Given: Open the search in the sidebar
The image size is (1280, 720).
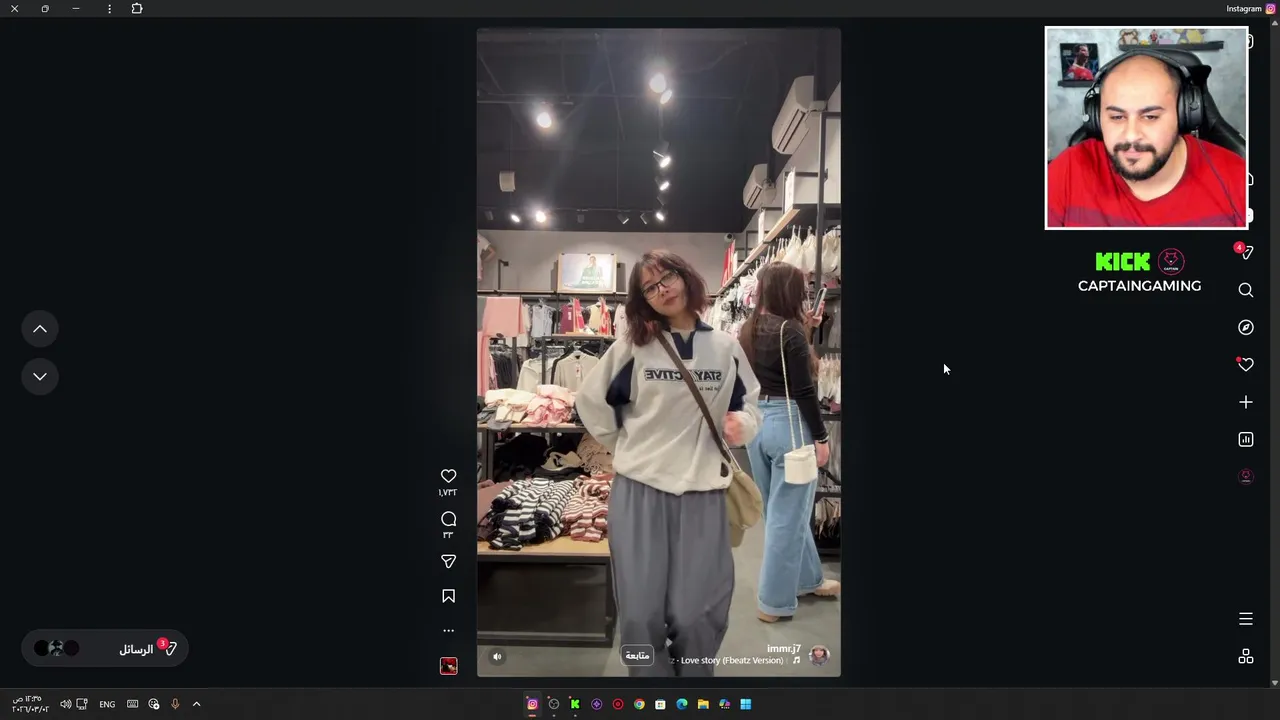Looking at the screenshot, I should pyautogui.click(x=1245, y=290).
